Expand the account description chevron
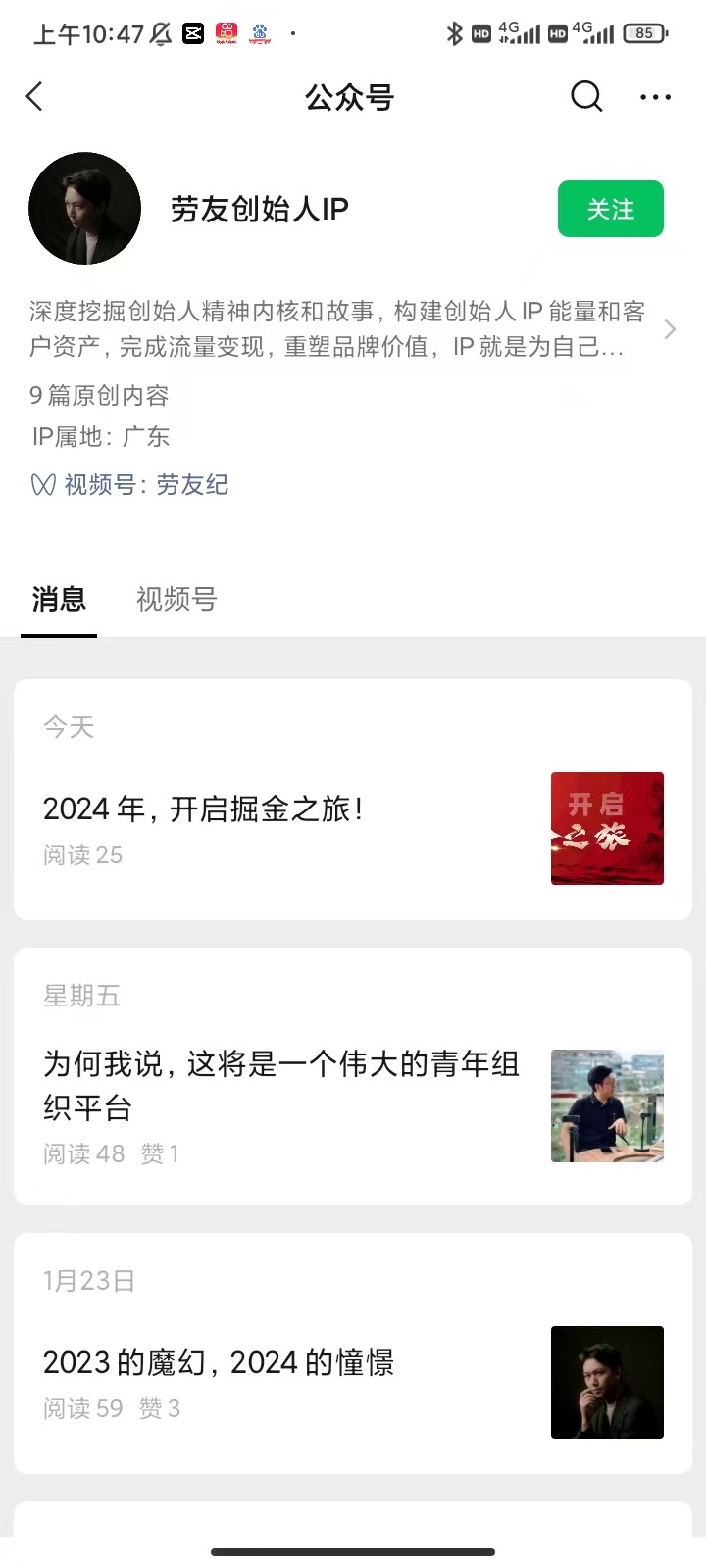The height and width of the screenshot is (1568, 706). [670, 329]
